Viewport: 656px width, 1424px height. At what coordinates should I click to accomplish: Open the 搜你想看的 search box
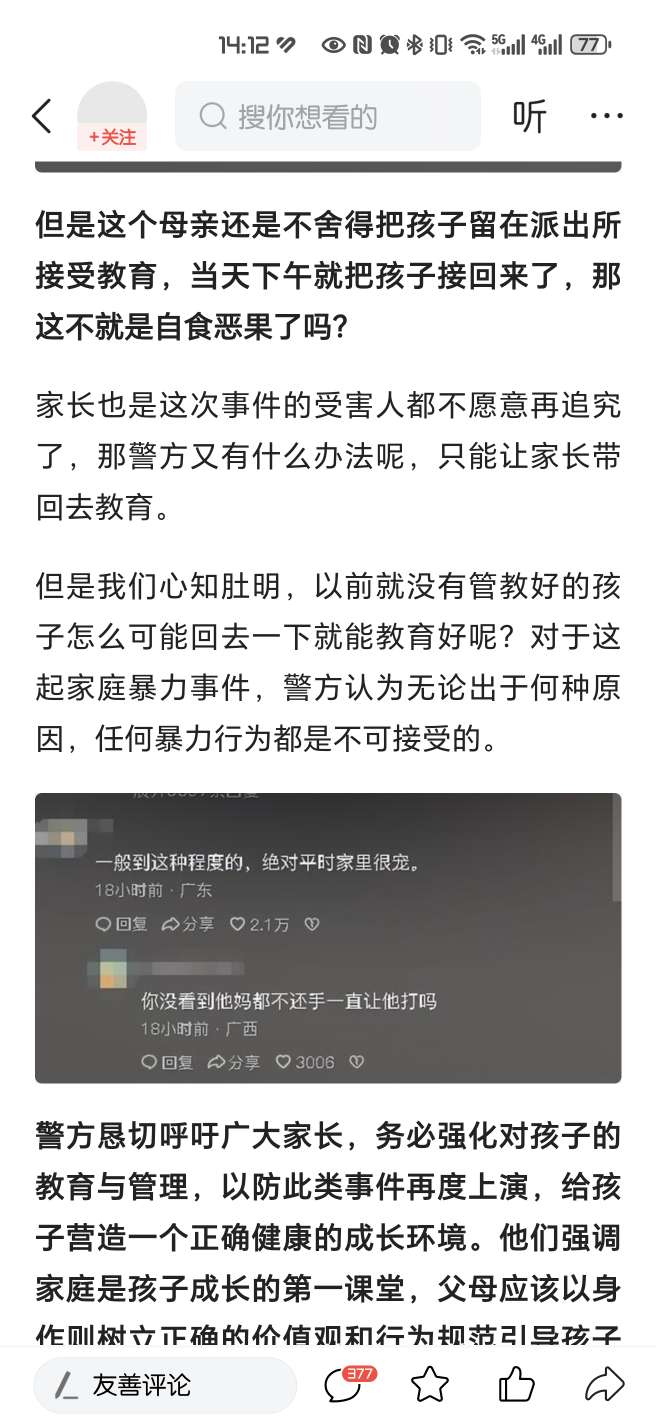point(327,117)
